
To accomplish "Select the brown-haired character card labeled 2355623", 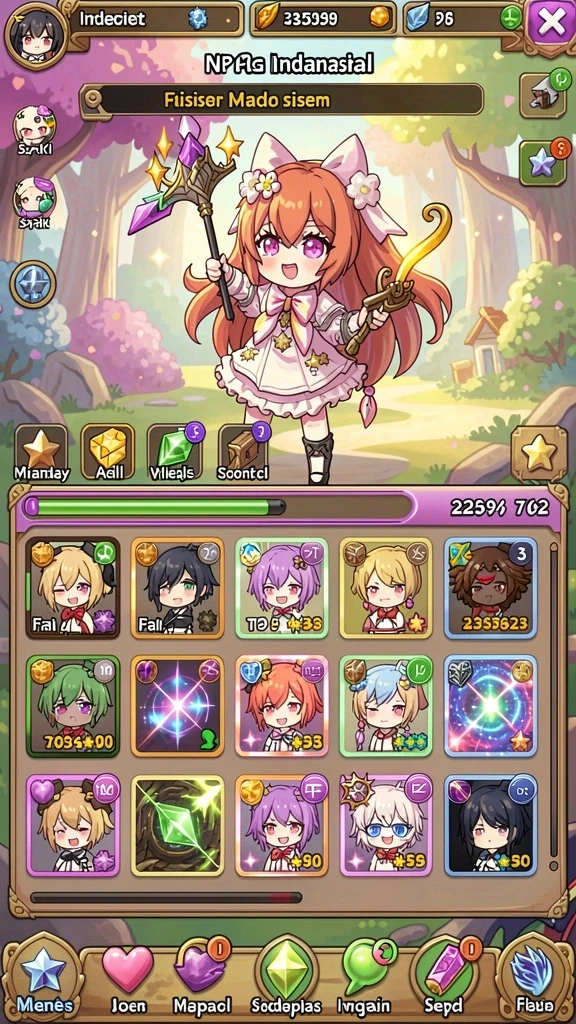I will pos(490,588).
